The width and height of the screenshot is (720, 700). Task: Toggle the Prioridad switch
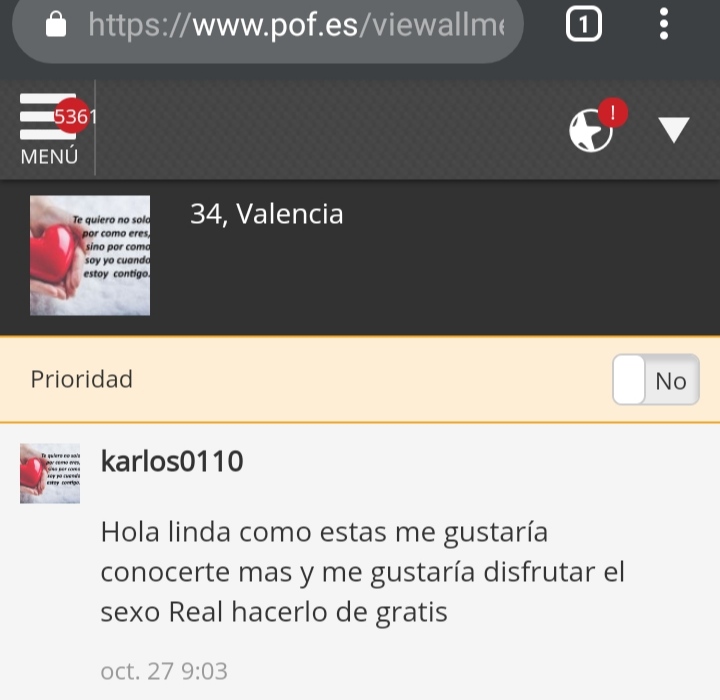pos(655,380)
